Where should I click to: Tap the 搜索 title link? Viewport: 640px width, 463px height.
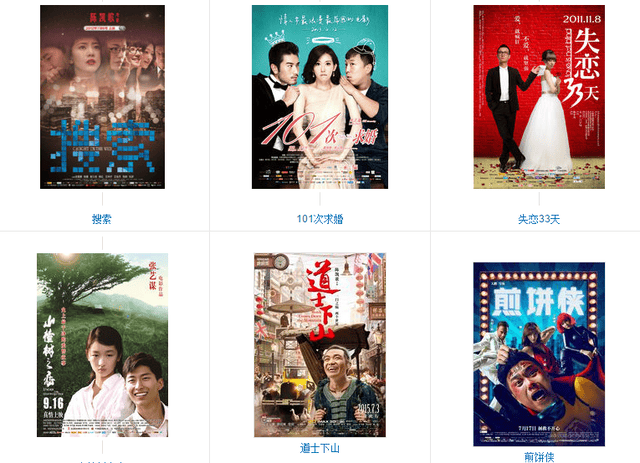[102, 219]
